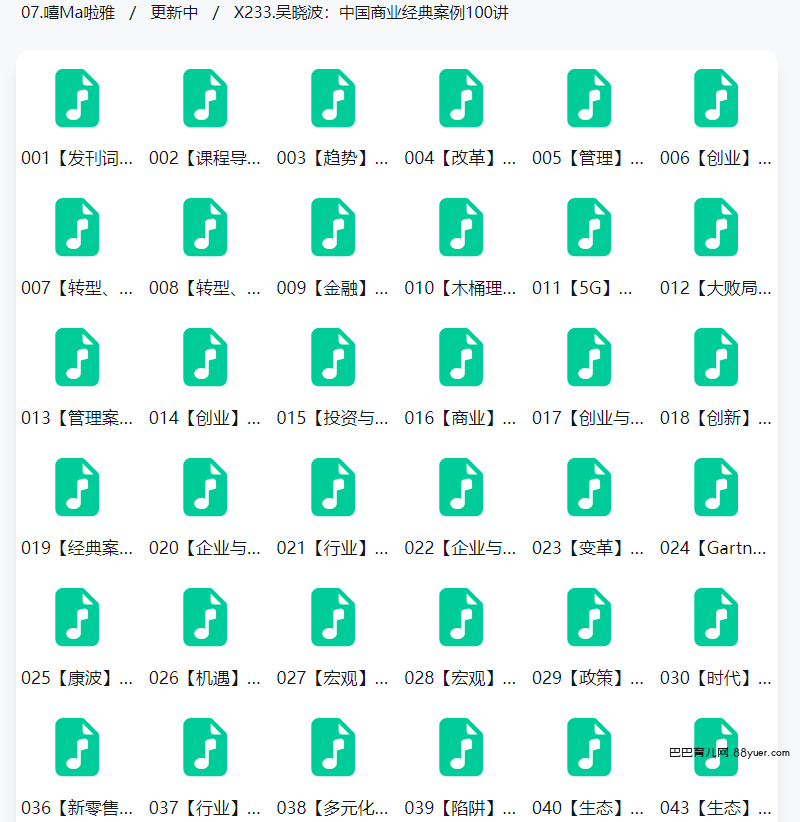Open file 019【经典案】

pos(77,487)
